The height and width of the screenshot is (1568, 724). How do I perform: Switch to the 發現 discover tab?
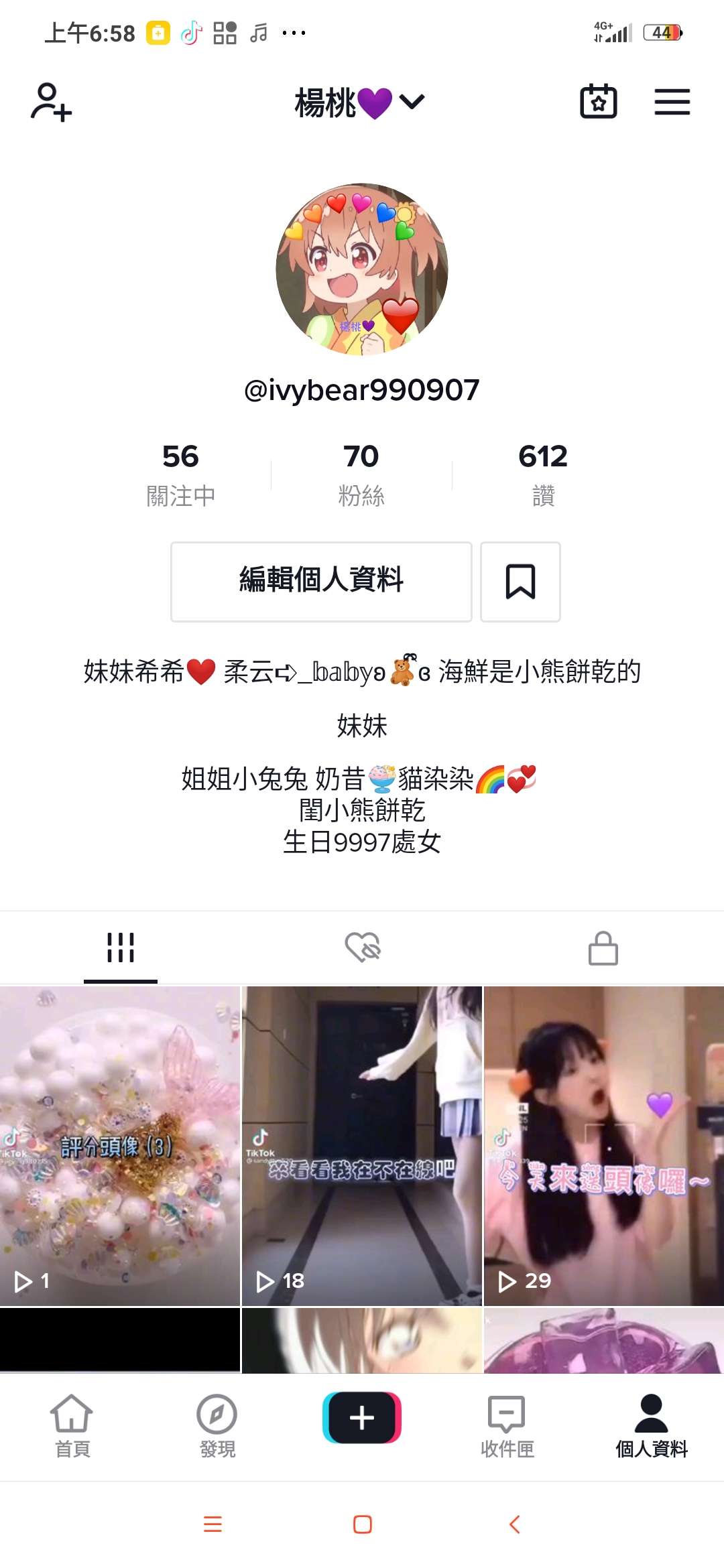(x=217, y=1425)
